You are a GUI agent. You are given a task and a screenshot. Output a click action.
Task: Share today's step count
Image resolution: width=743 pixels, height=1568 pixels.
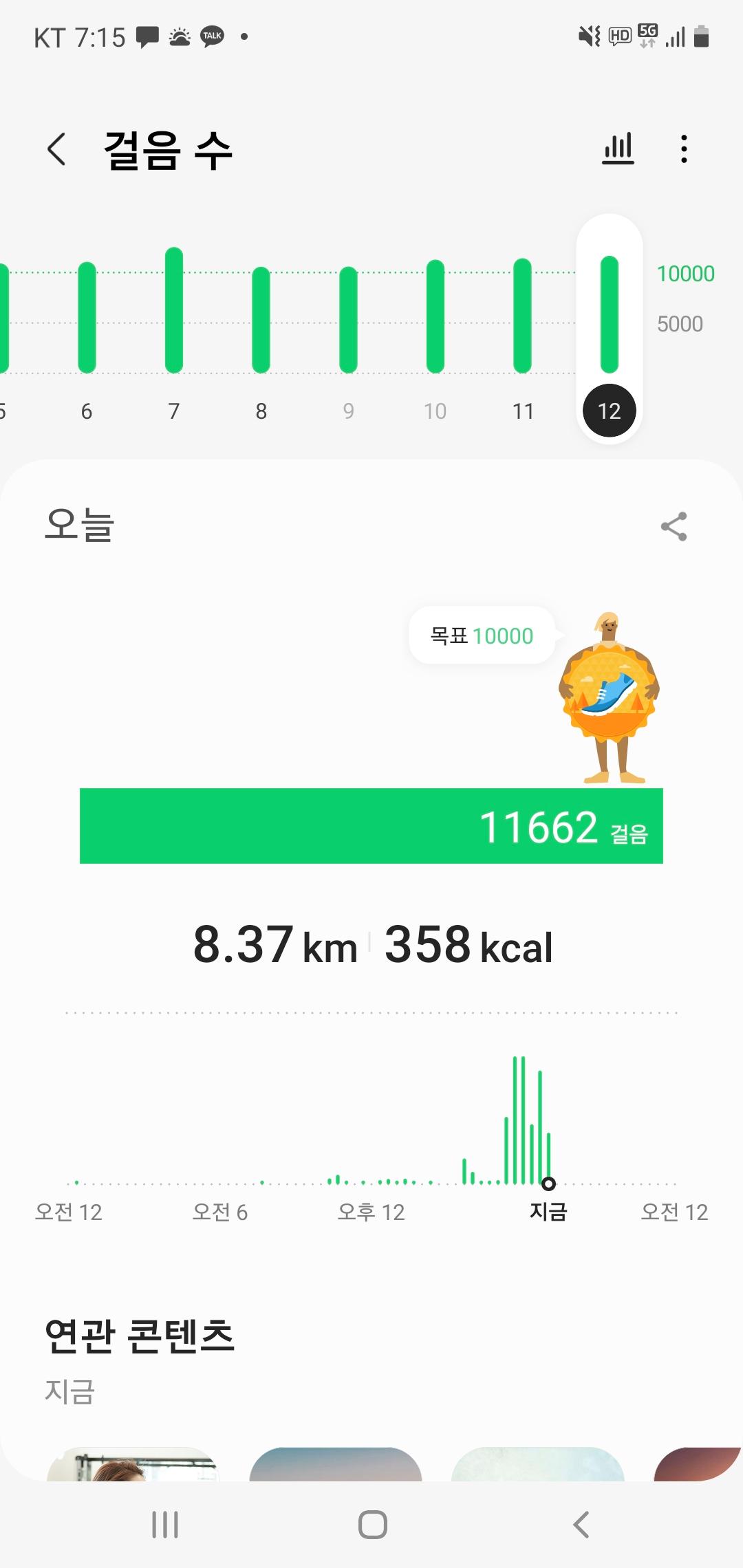tap(674, 527)
